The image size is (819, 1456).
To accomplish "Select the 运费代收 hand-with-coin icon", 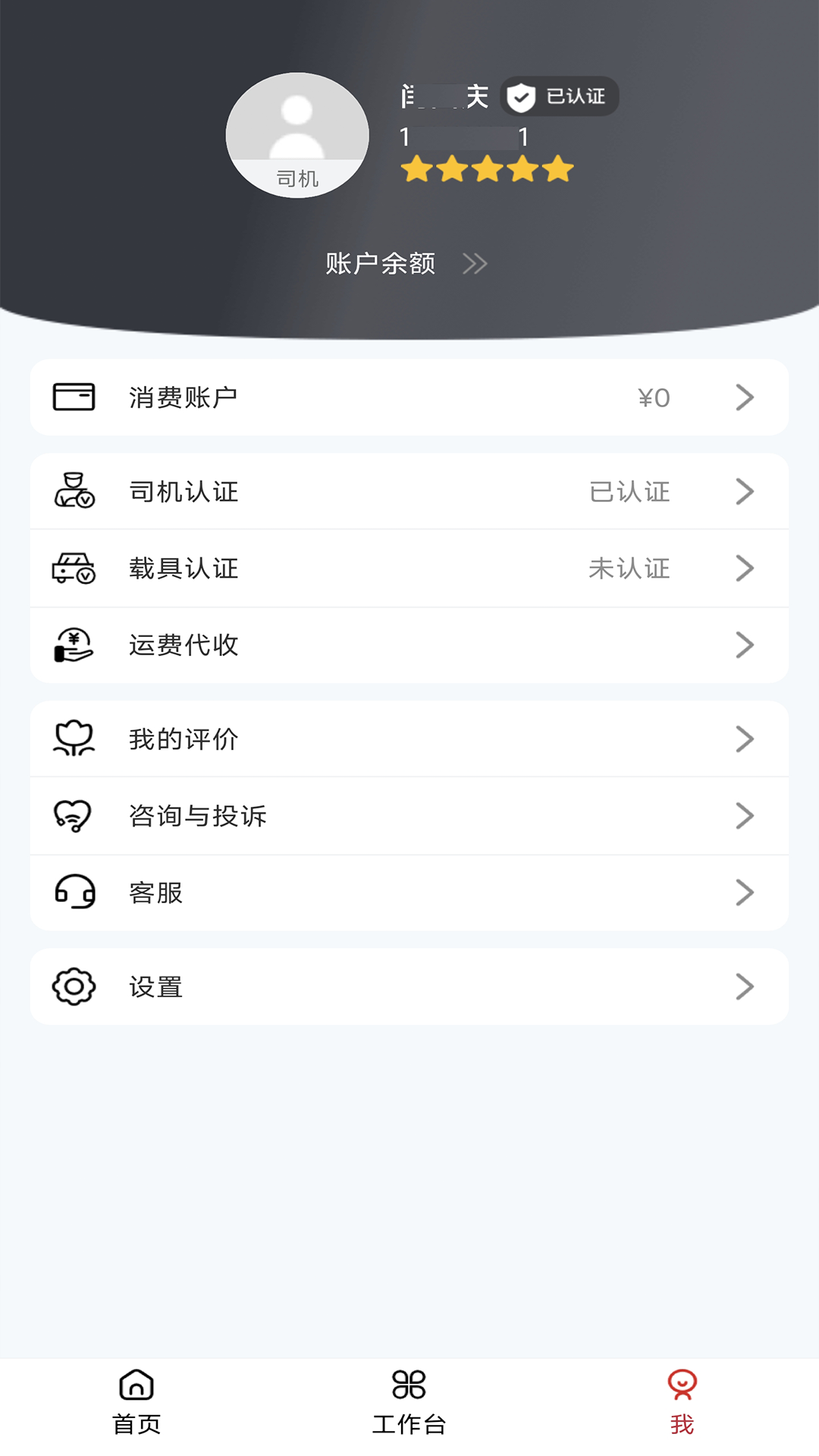I will coord(73,645).
